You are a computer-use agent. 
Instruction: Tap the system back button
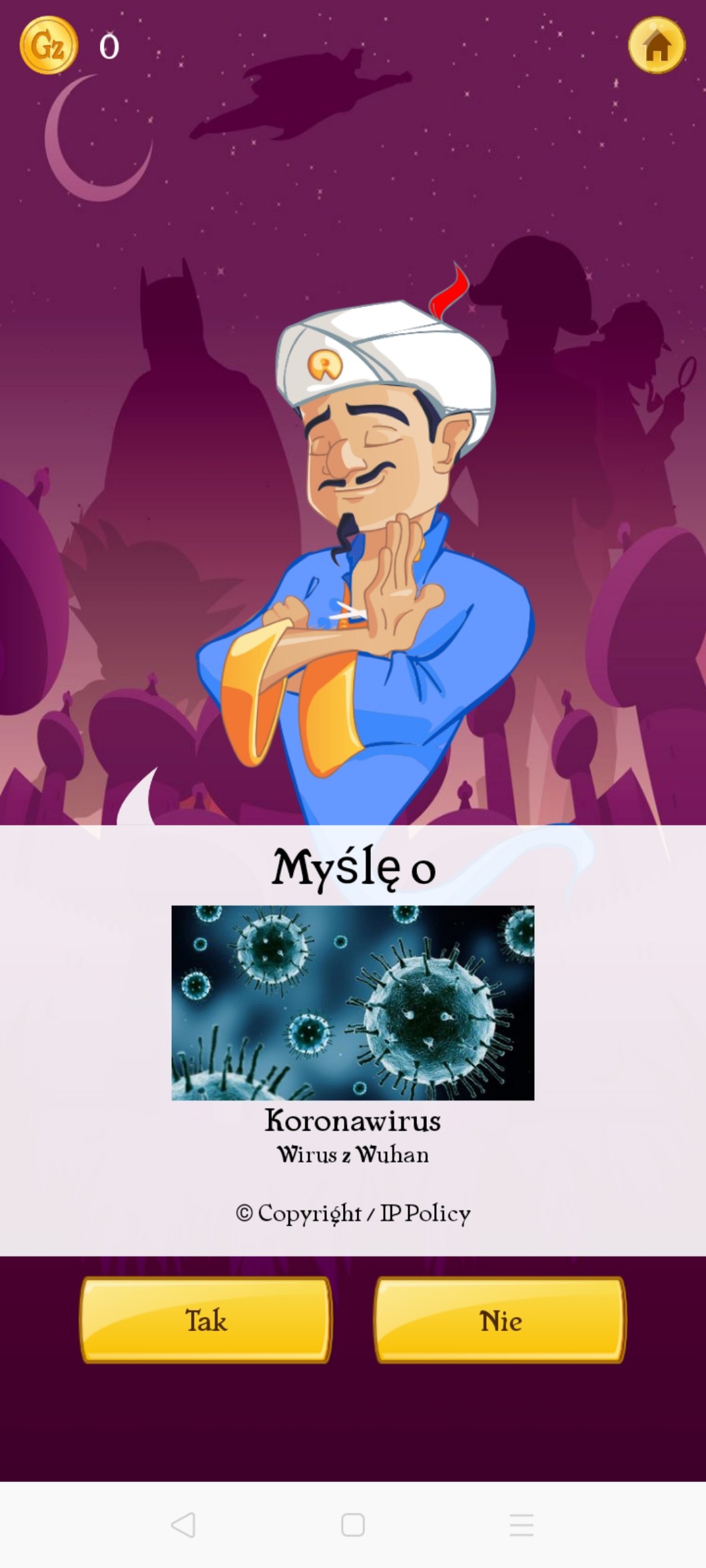pyautogui.click(x=183, y=1524)
